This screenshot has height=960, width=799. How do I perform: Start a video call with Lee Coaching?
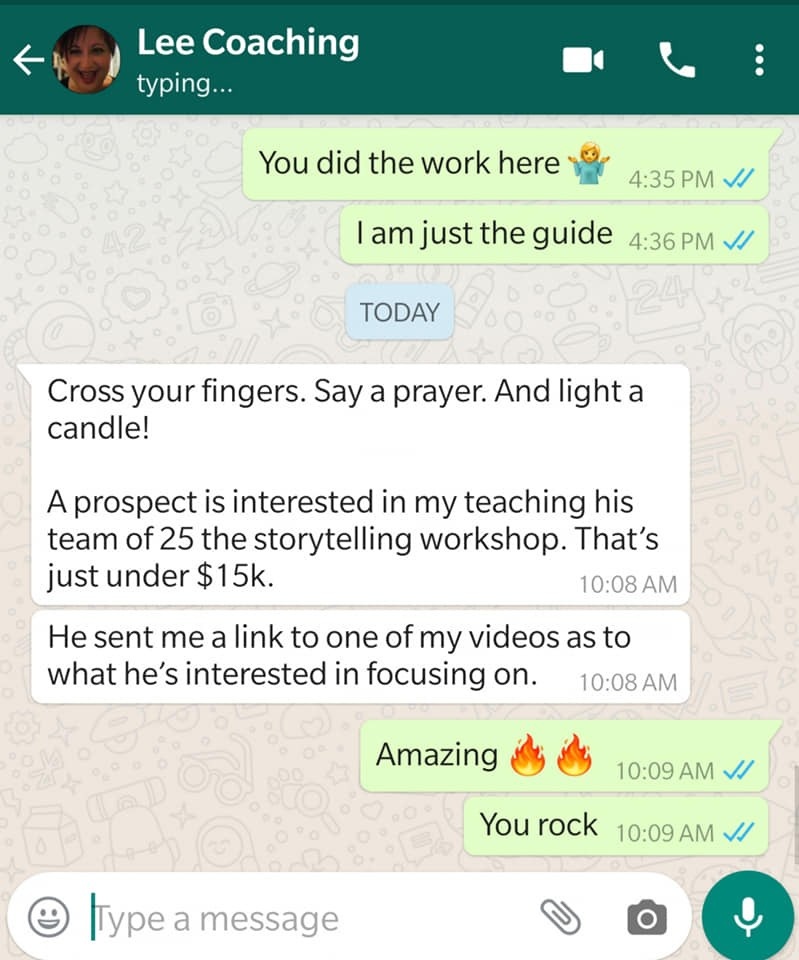pyautogui.click(x=583, y=60)
